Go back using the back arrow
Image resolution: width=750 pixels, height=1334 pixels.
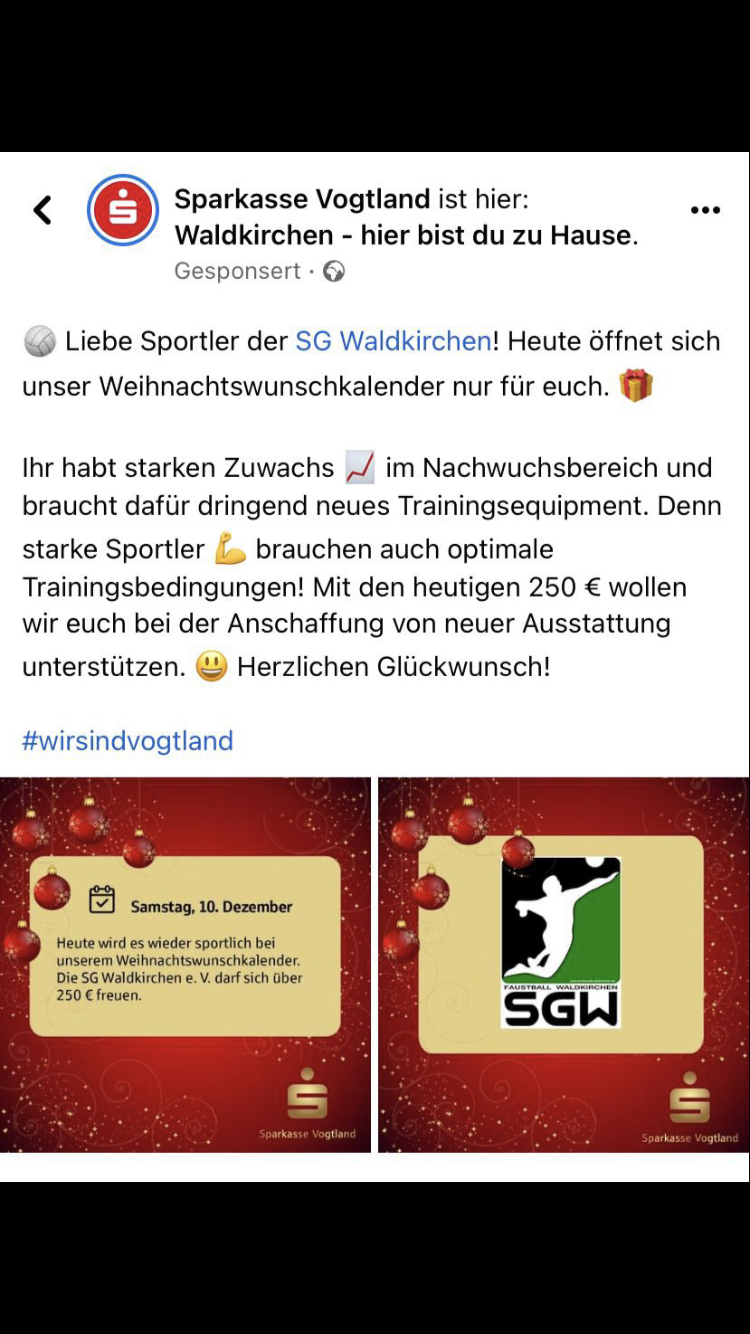42,210
